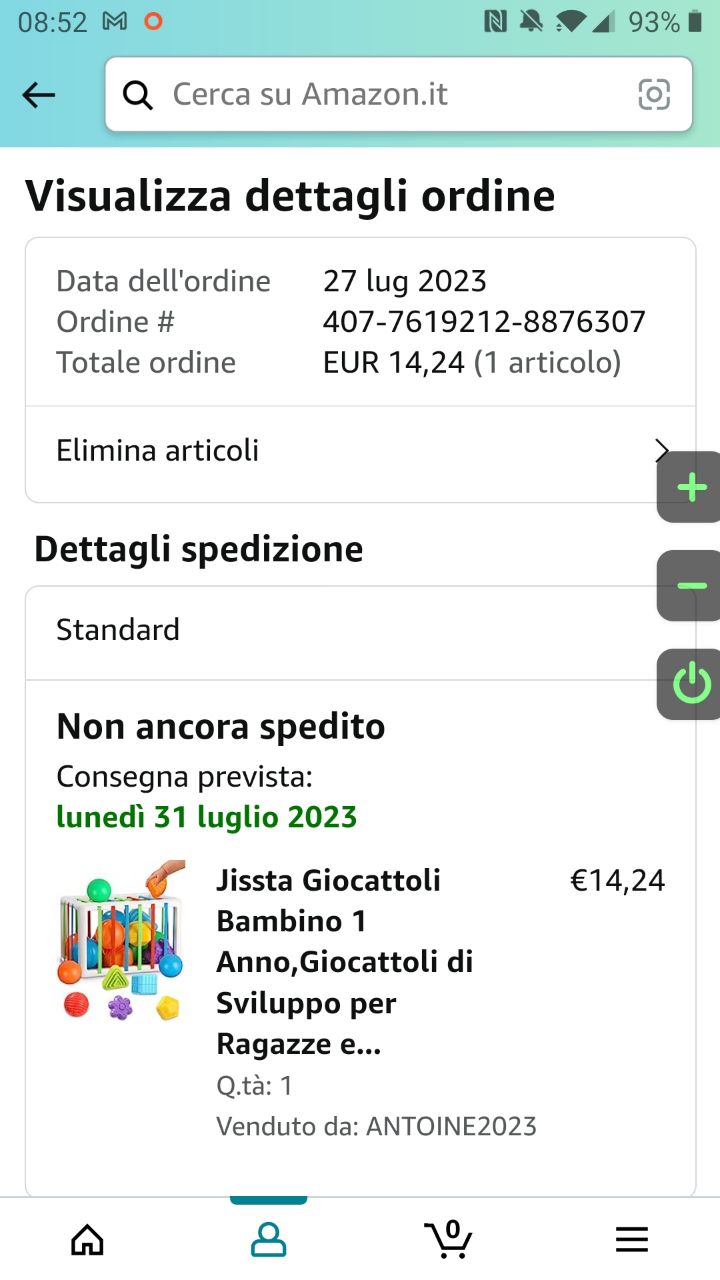The width and height of the screenshot is (720, 1280).
Task: Open the camera scan search icon
Action: pos(653,95)
